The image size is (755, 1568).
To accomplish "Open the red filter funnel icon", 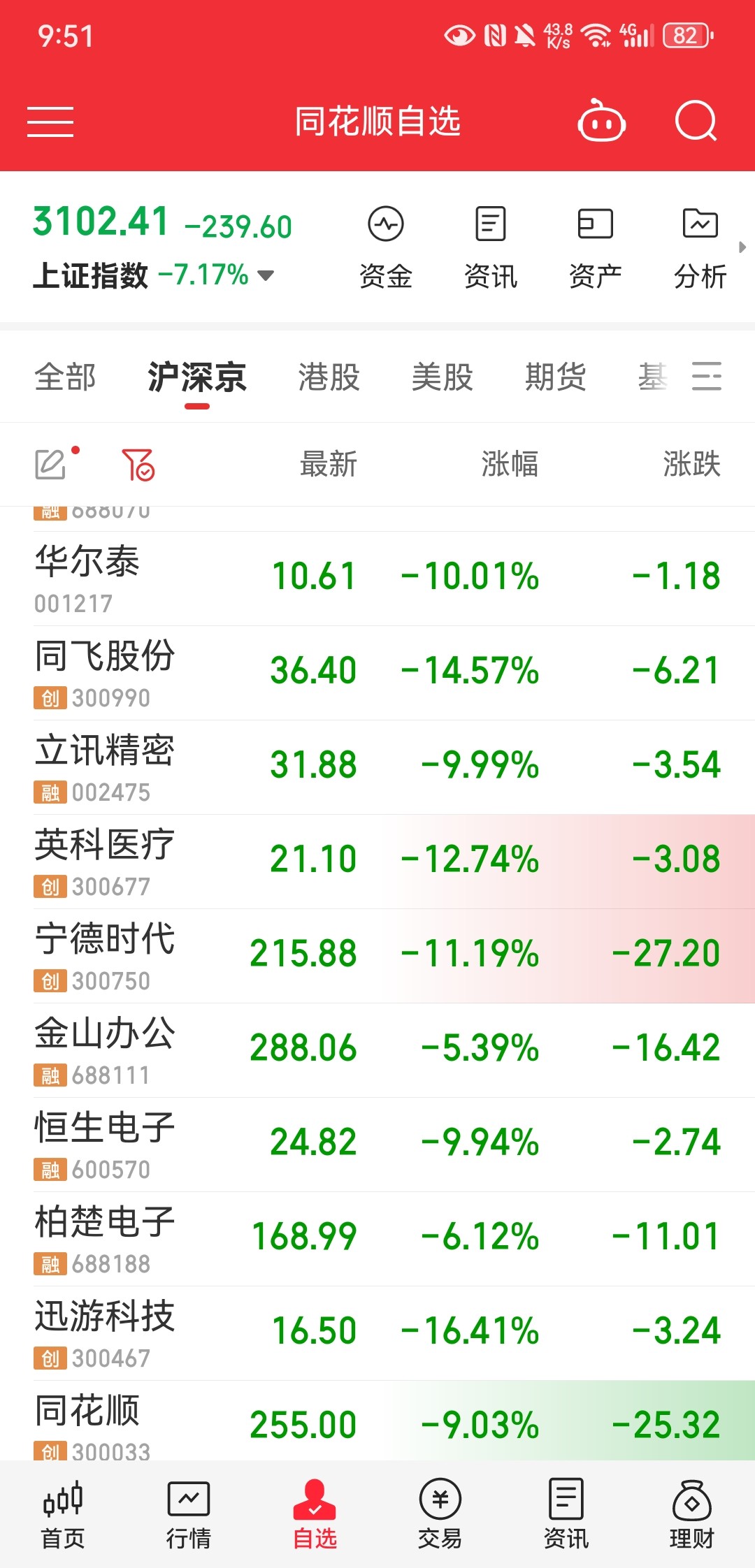I will tap(138, 465).
